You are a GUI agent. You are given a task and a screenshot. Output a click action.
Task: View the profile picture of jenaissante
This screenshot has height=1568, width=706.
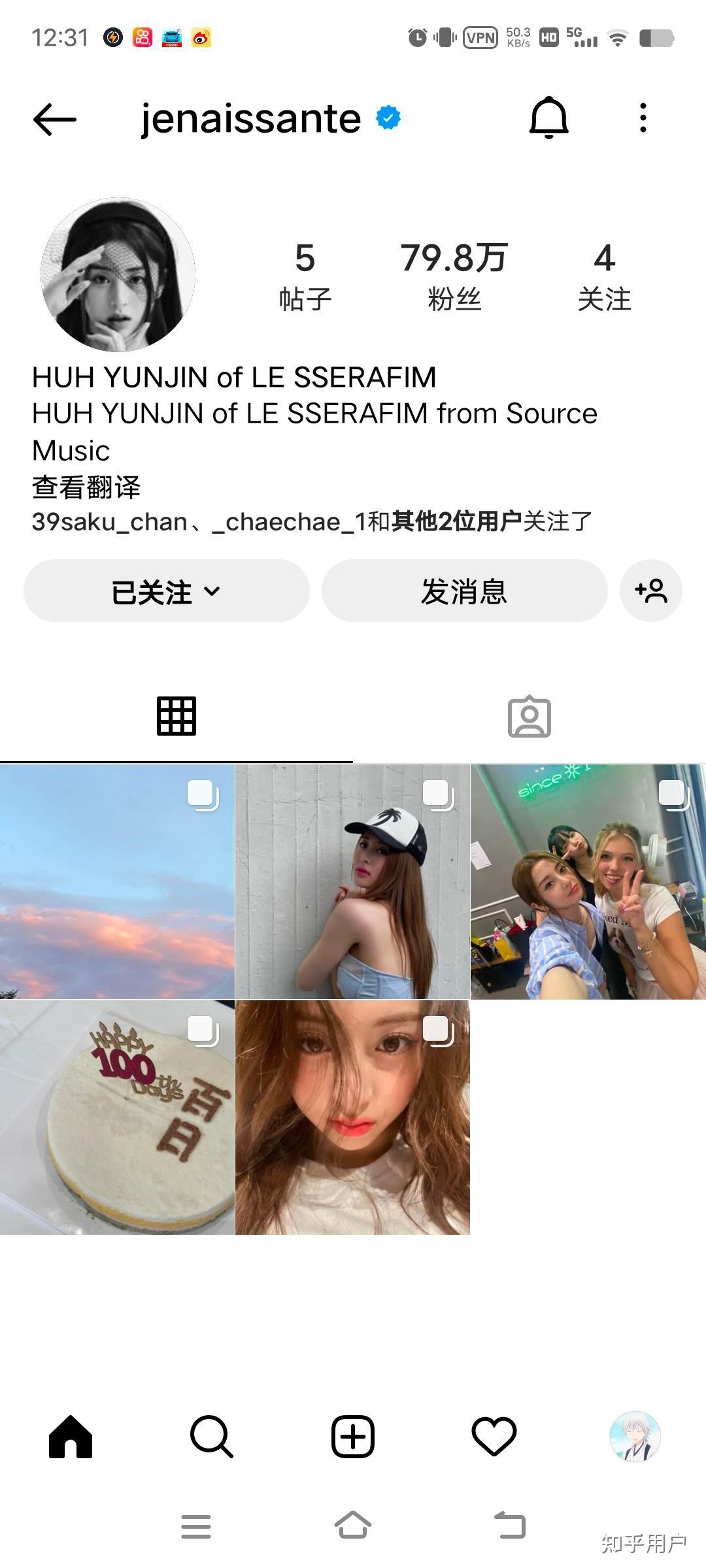tap(118, 275)
